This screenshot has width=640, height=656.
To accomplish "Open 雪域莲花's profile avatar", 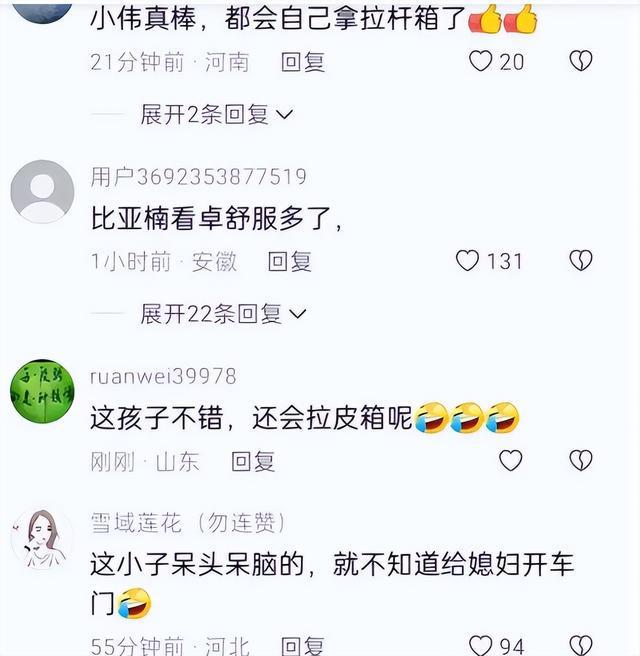I will [x=42, y=538].
